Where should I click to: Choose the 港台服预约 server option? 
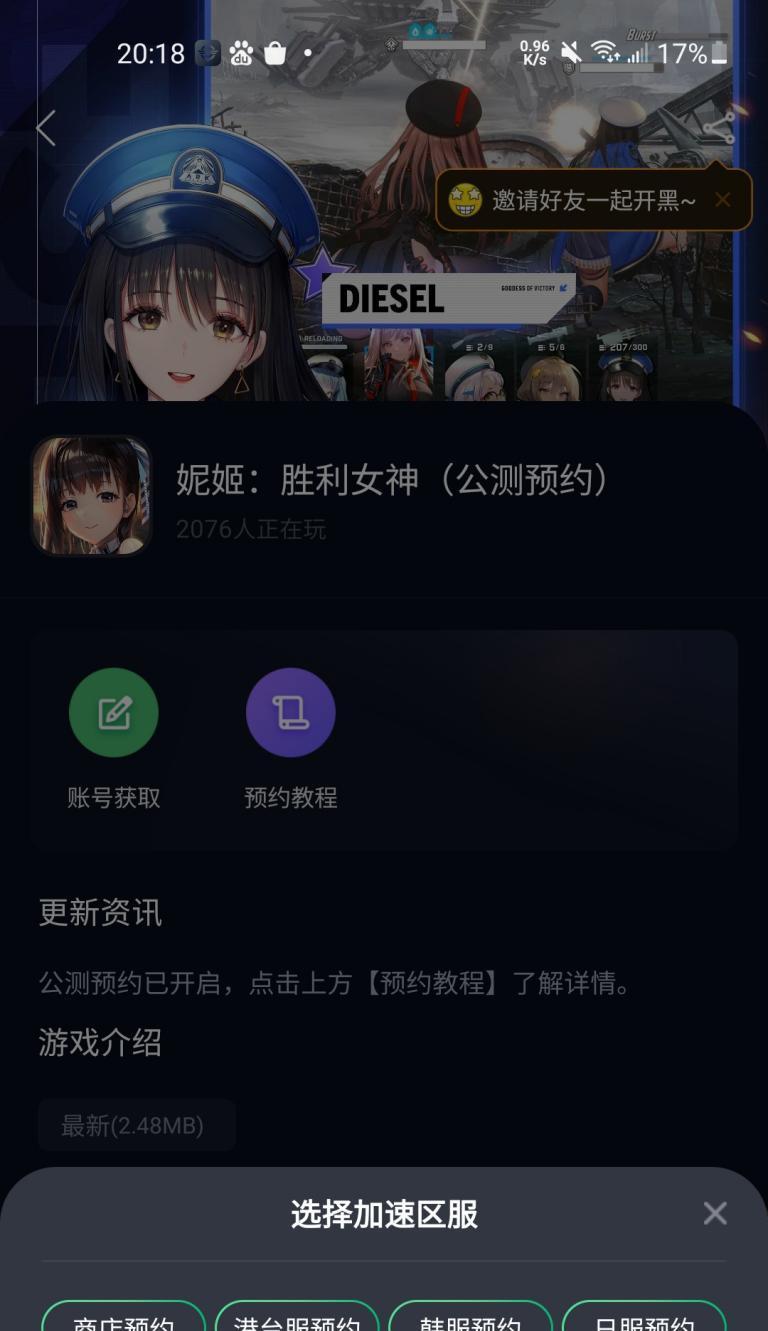click(297, 1316)
